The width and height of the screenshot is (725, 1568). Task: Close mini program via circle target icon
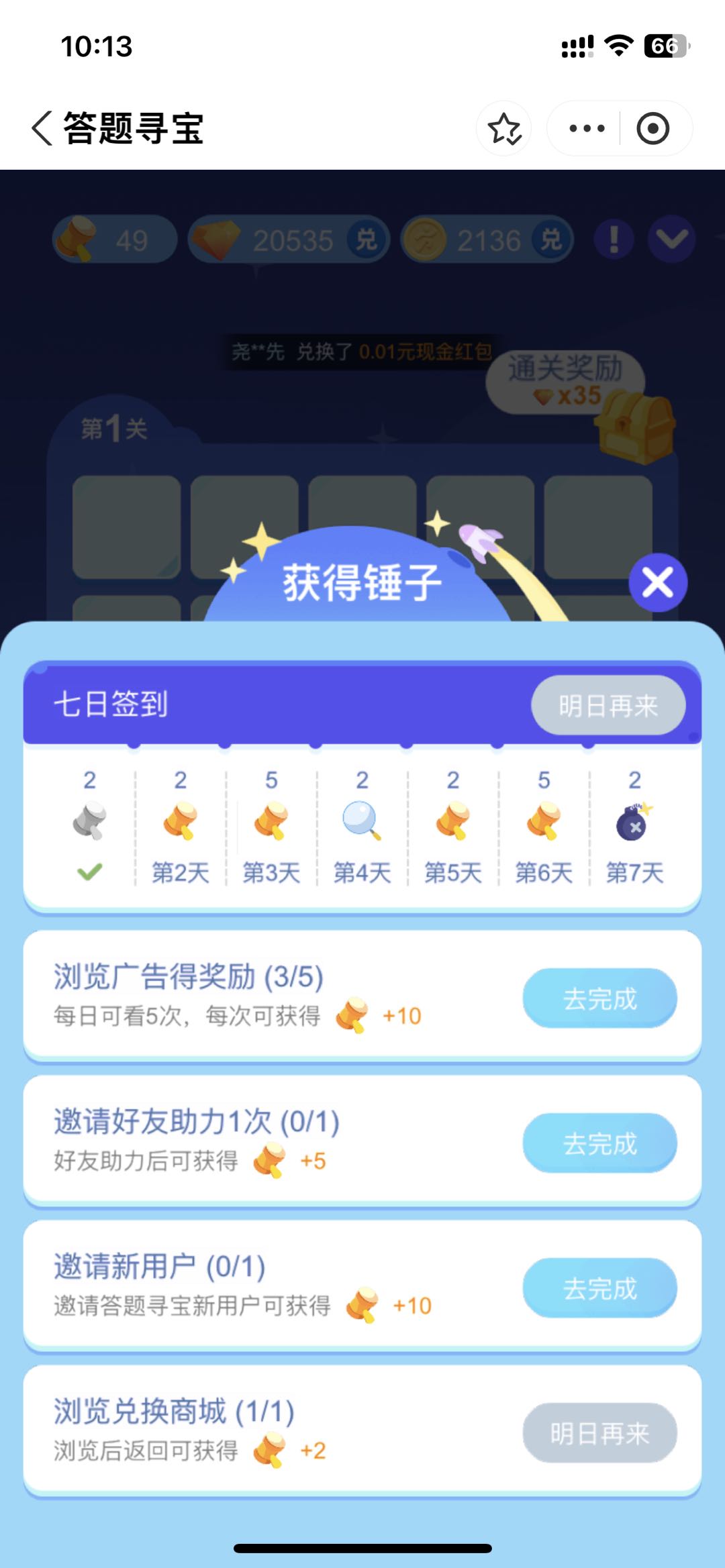tap(653, 128)
